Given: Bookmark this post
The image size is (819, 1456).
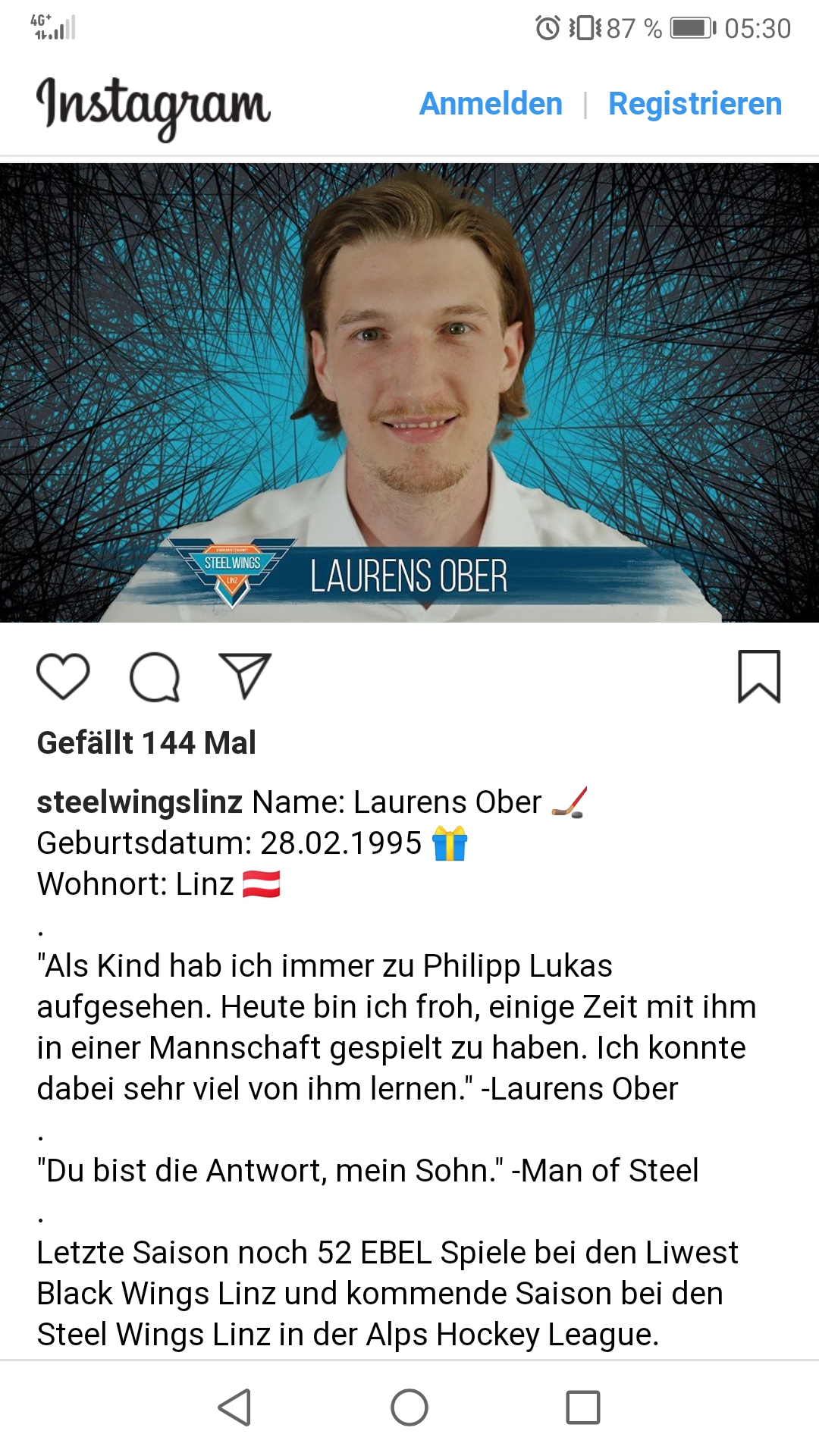Looking at the screenshot, I should (x=759, y=676).
